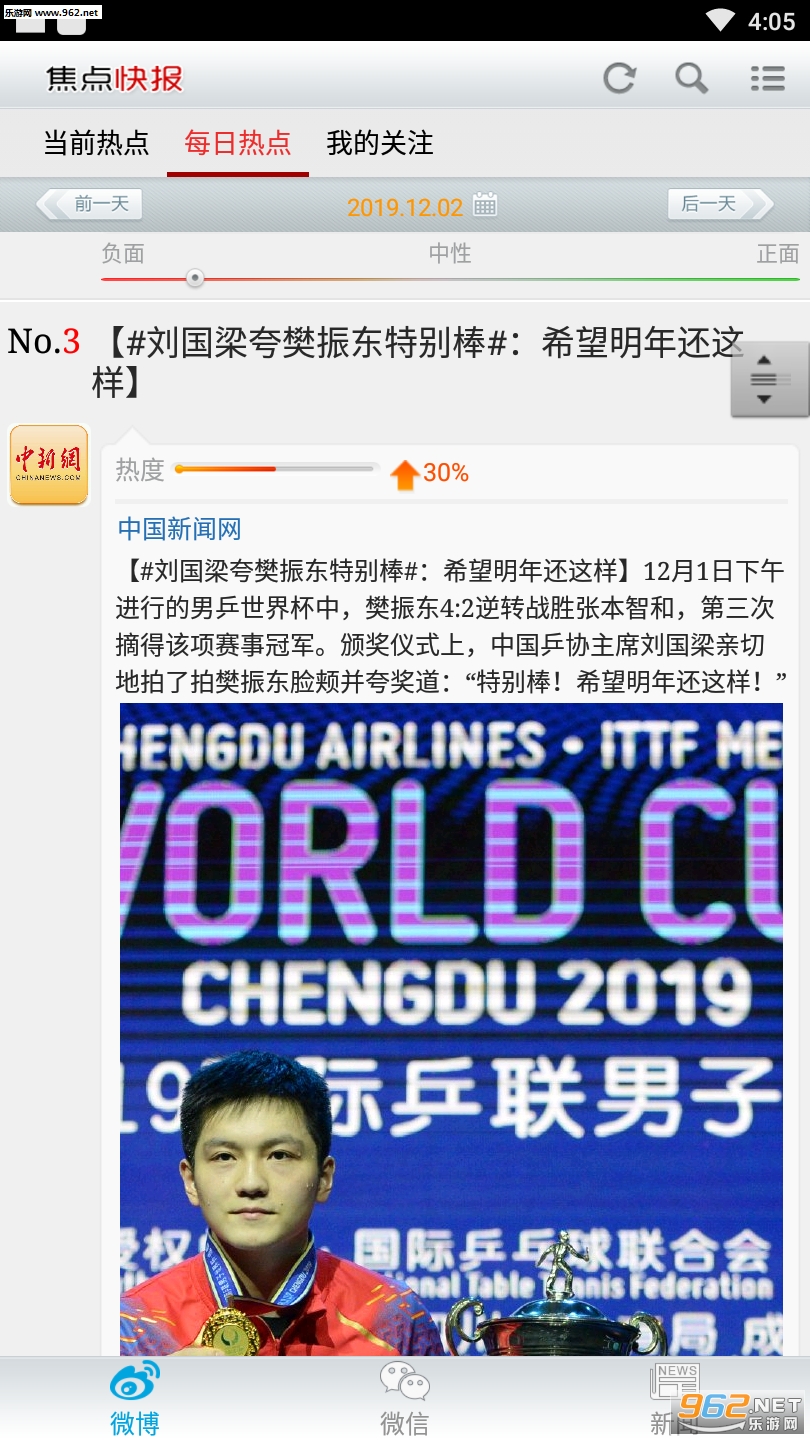The height and width of the screenshot is (1440, 810).
Task: Open the calendar date picker
Action: coord(485,205)
